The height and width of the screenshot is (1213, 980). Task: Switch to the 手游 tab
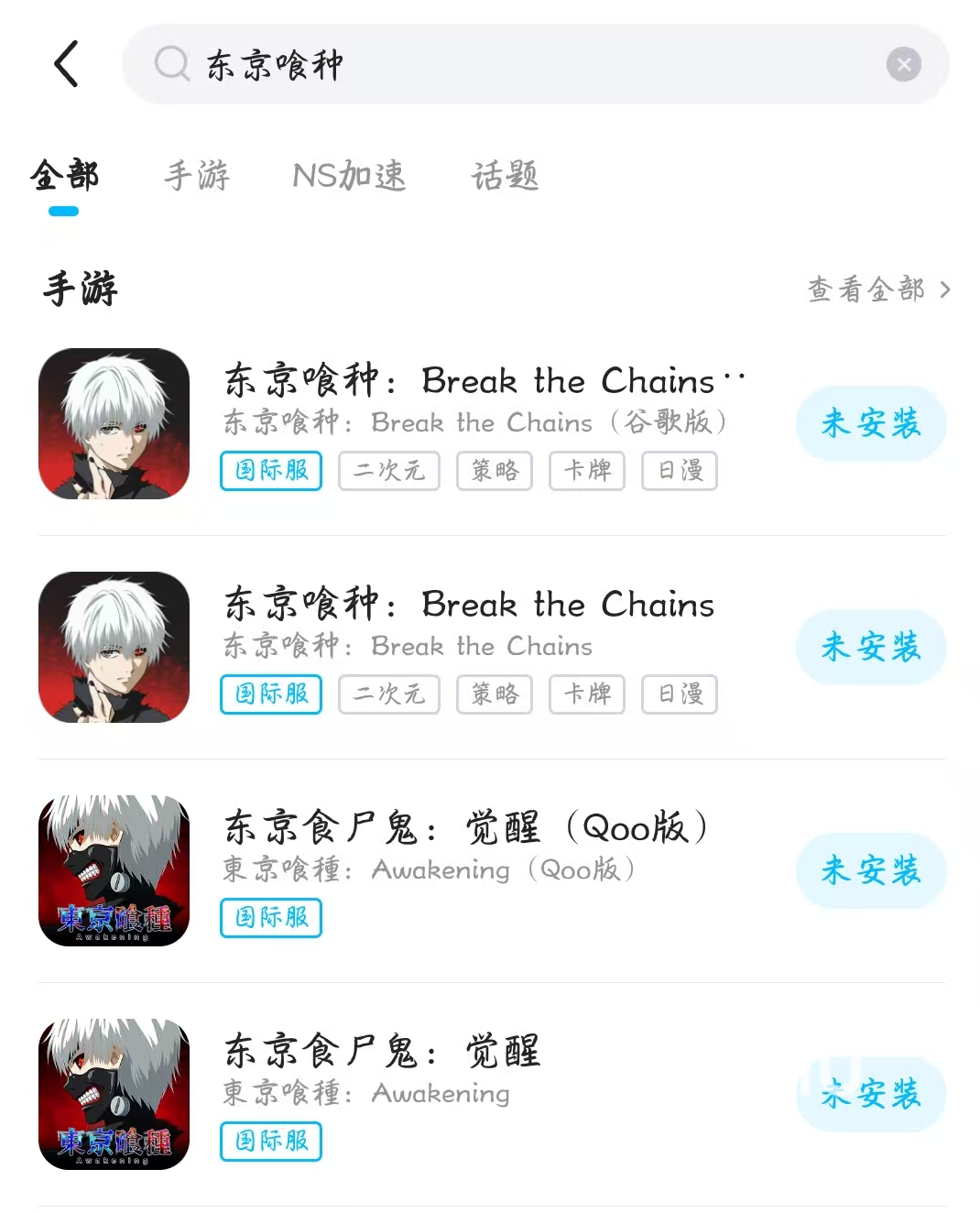[x=196, y=175]
